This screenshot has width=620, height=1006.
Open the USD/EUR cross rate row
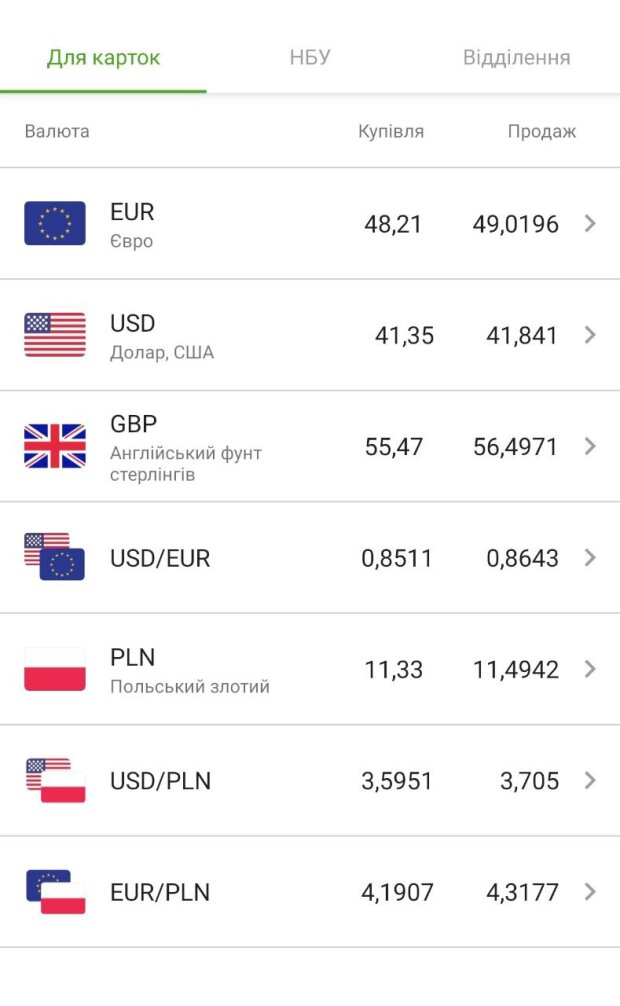(310, 558)
